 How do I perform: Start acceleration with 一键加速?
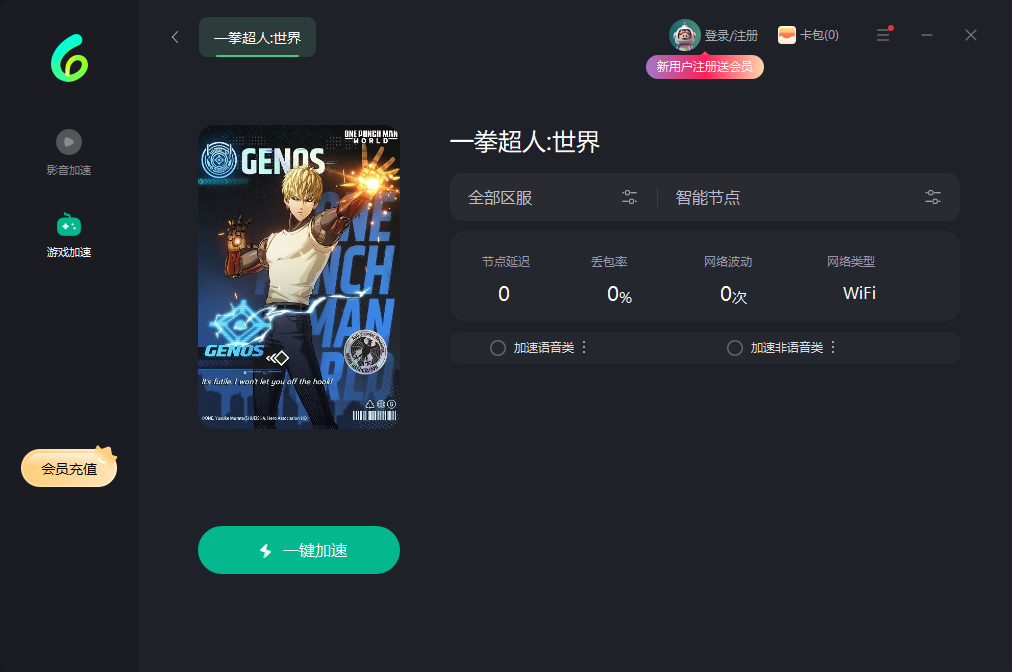coord(299,550)
